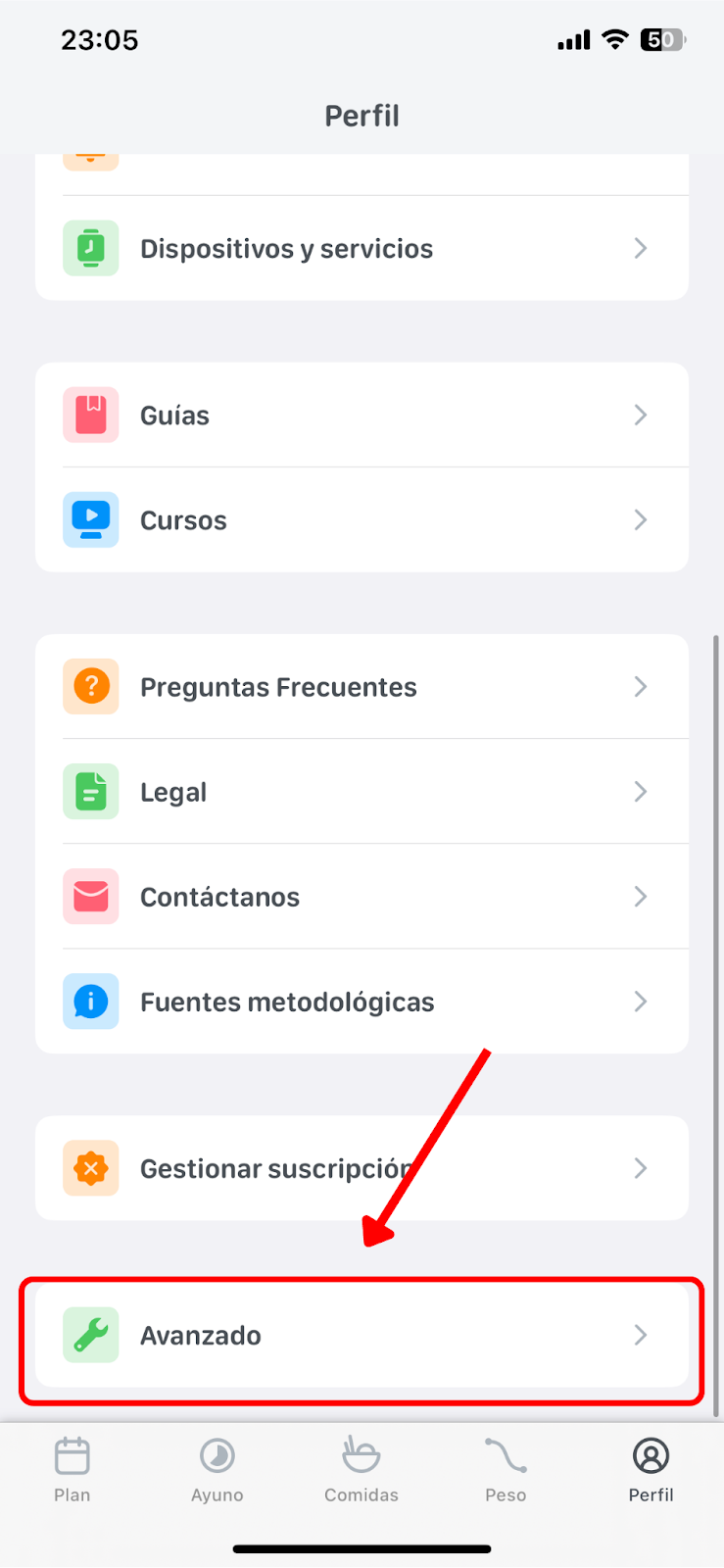
Task: Open Gestionar suscripción
Action: click(362, 1167)
